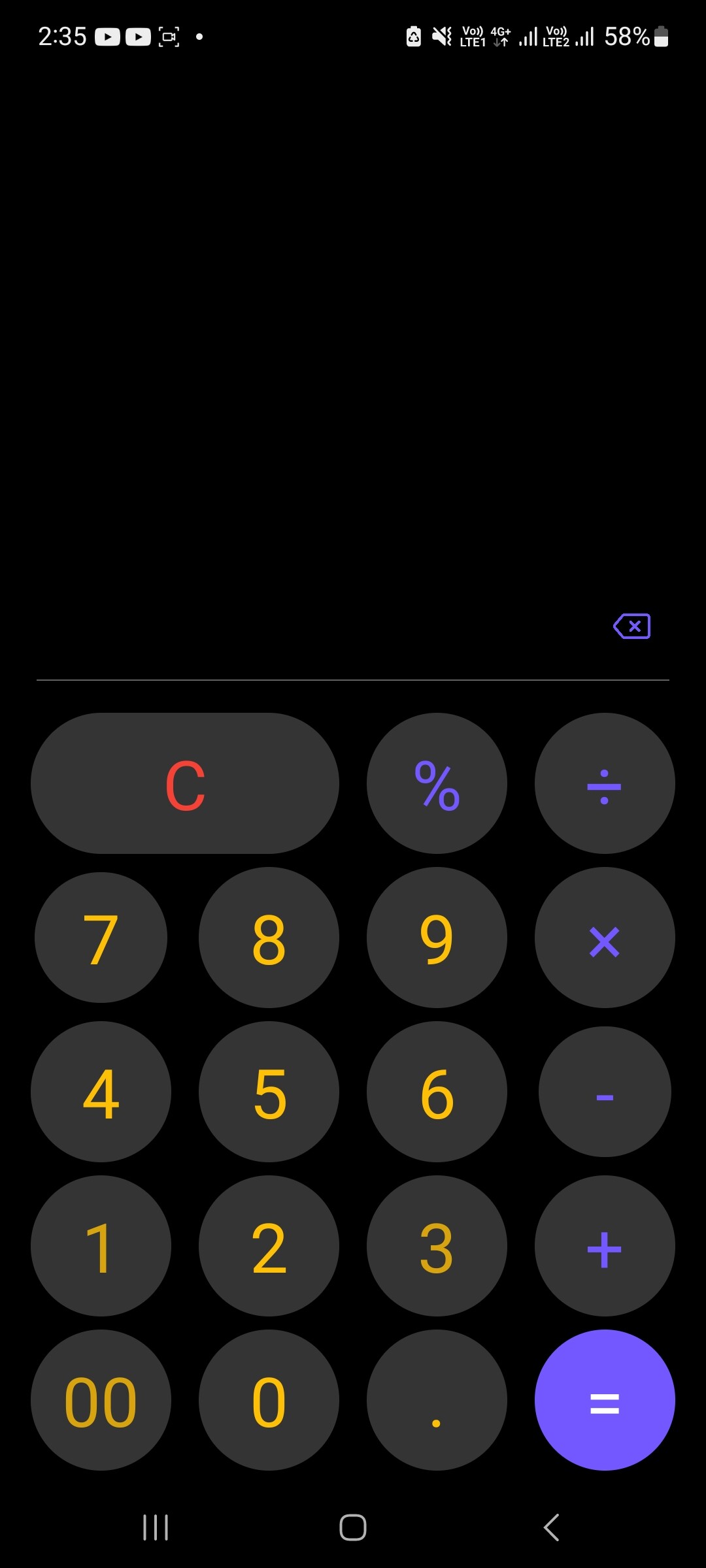Image resolution: width=706 pixels, height=1568 pixels.
Task: Enter digit 6
Action: 437,1092
